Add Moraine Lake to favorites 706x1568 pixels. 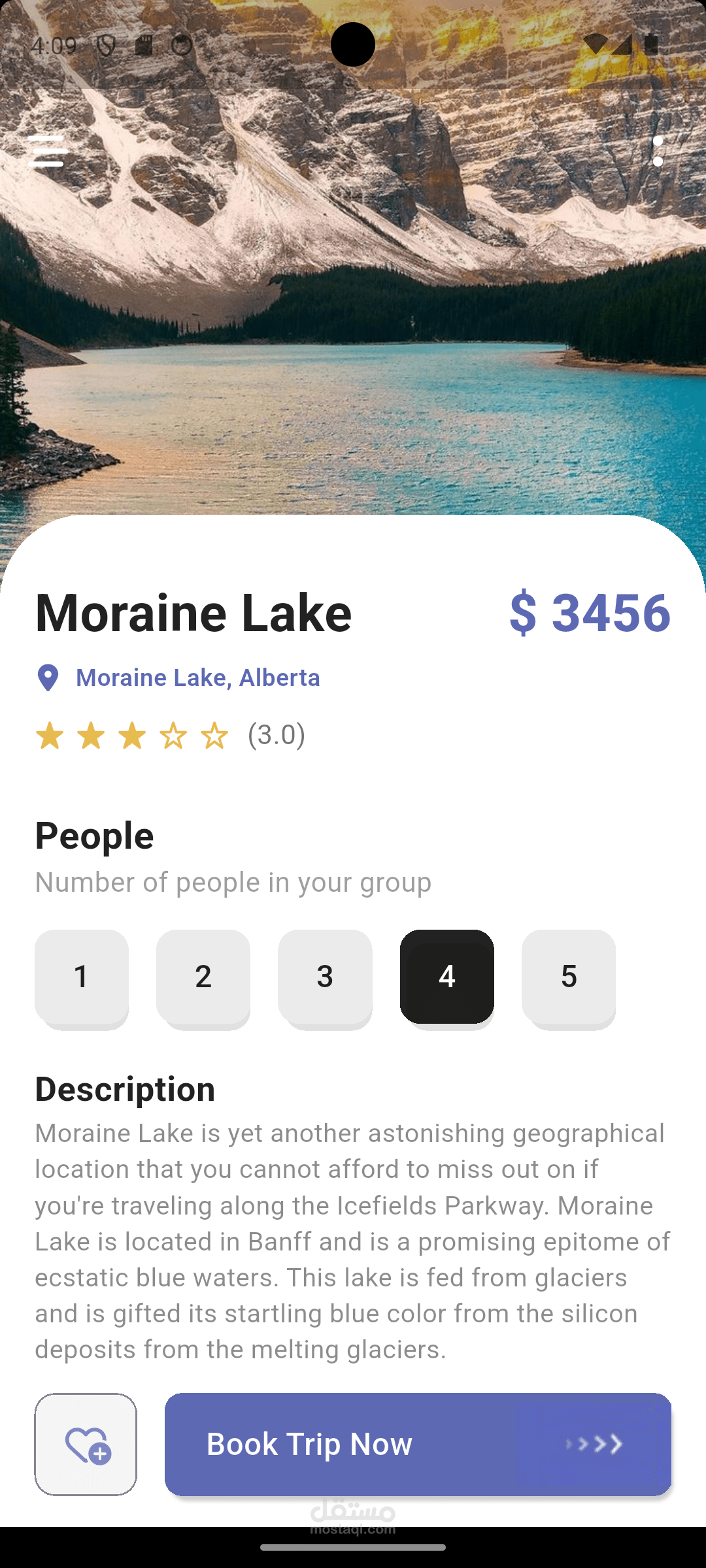pos(86,1445)
